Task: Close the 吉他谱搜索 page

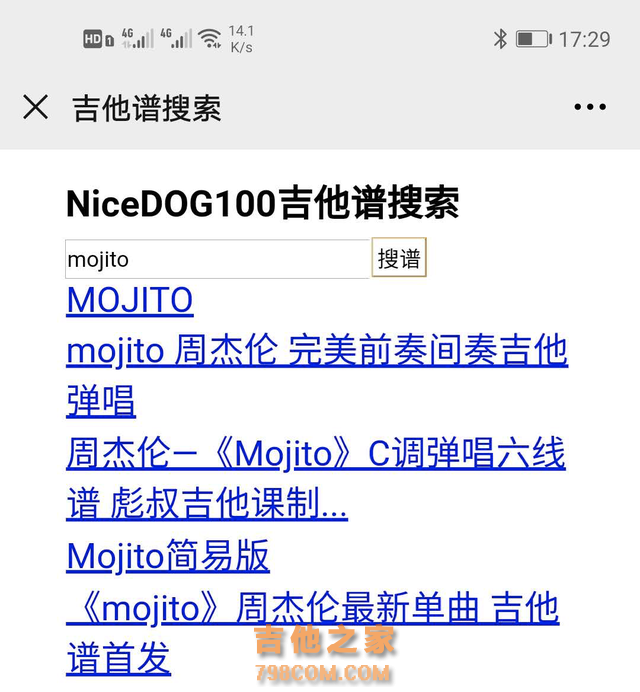Action: [x=35, y=108]
